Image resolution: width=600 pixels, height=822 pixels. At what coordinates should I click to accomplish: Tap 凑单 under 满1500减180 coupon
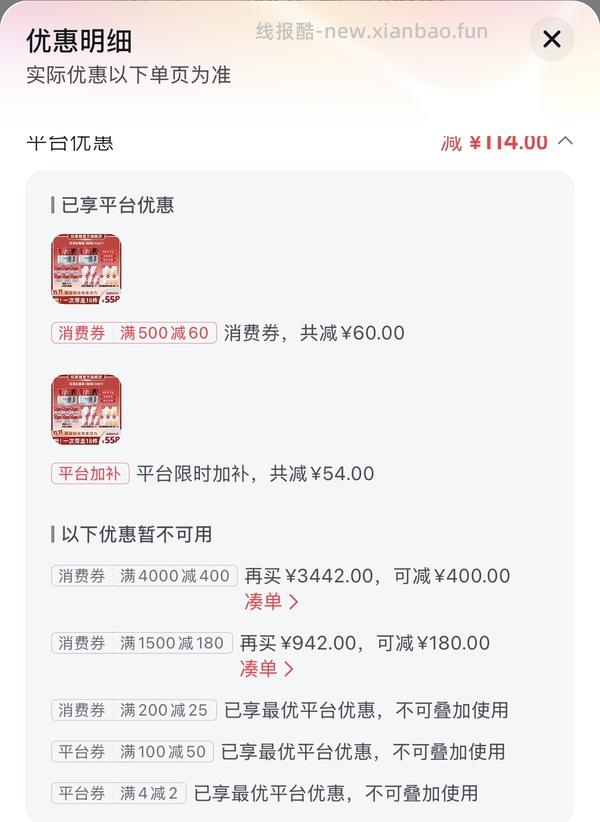(x=267, y=668)
